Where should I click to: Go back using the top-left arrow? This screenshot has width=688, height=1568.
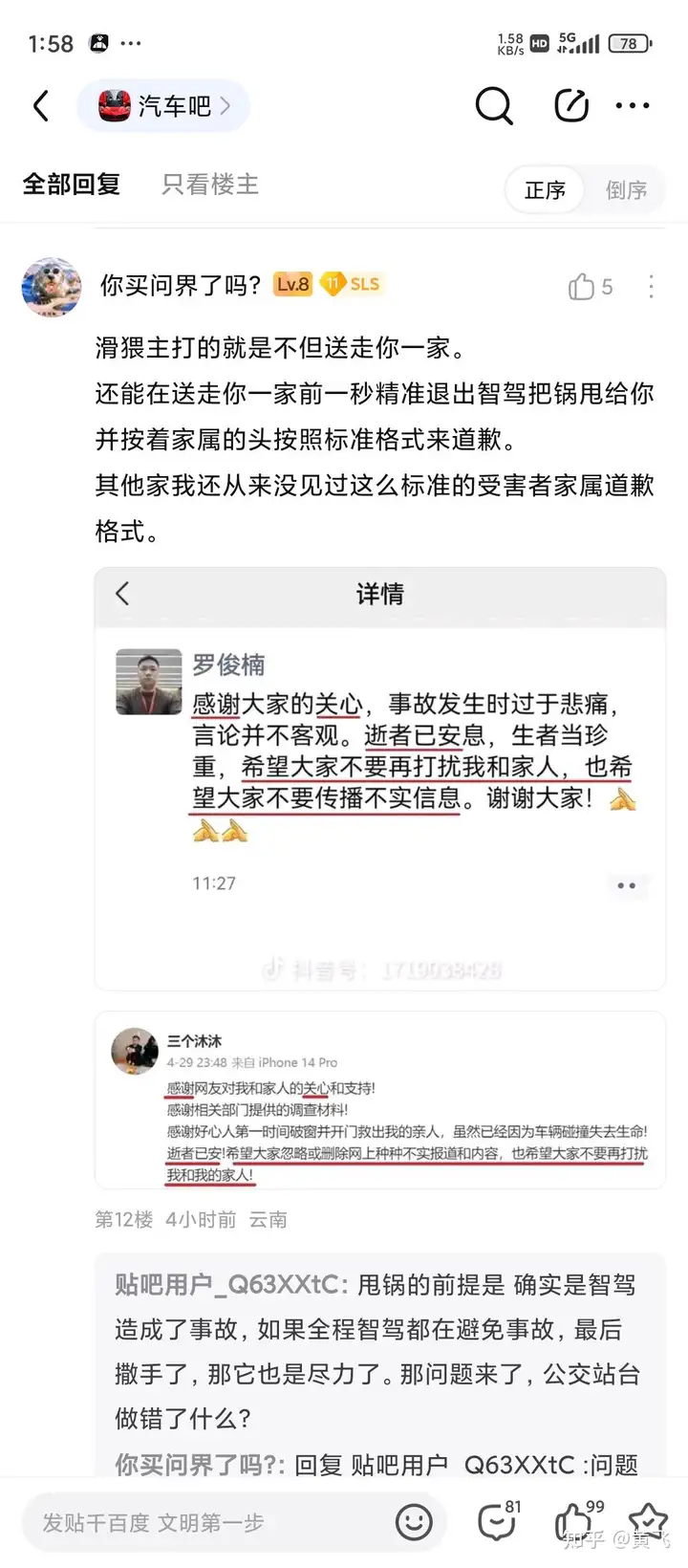[41, 106]
